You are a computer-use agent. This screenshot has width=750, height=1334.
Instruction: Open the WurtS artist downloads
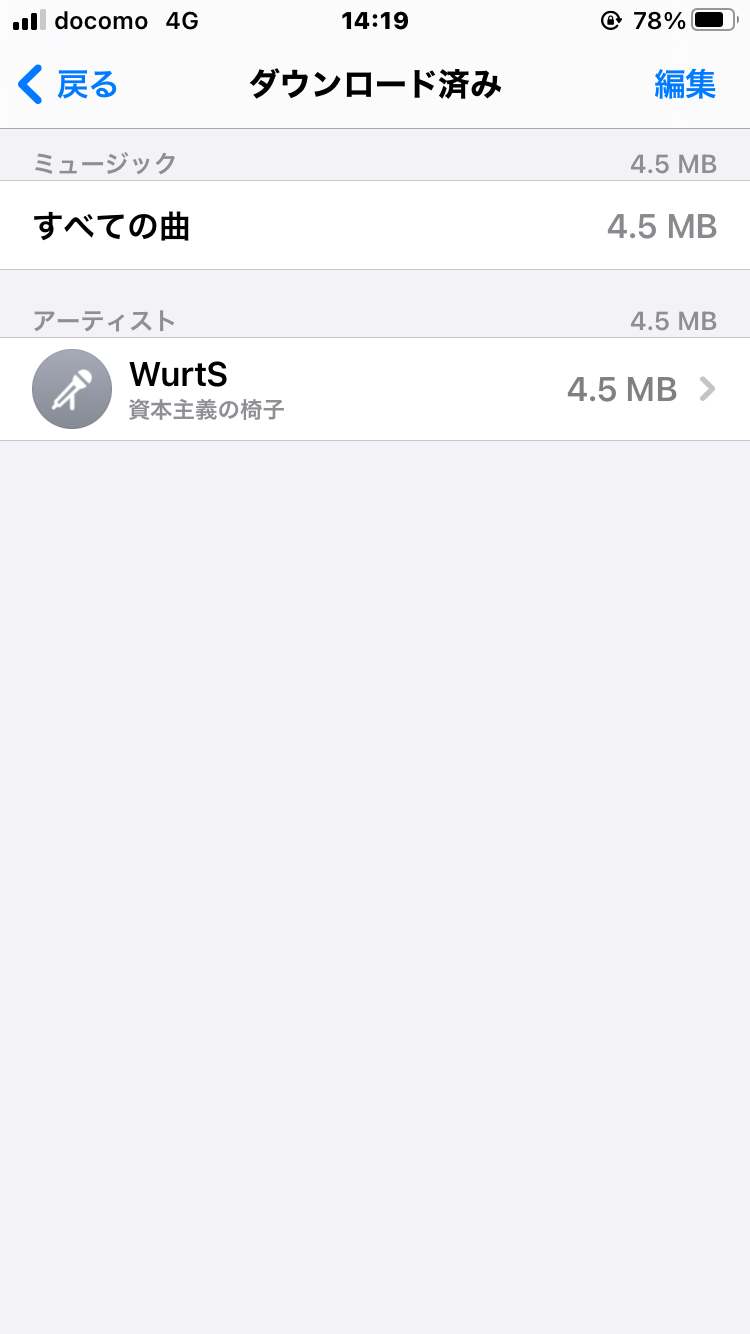tap(375, 389)
